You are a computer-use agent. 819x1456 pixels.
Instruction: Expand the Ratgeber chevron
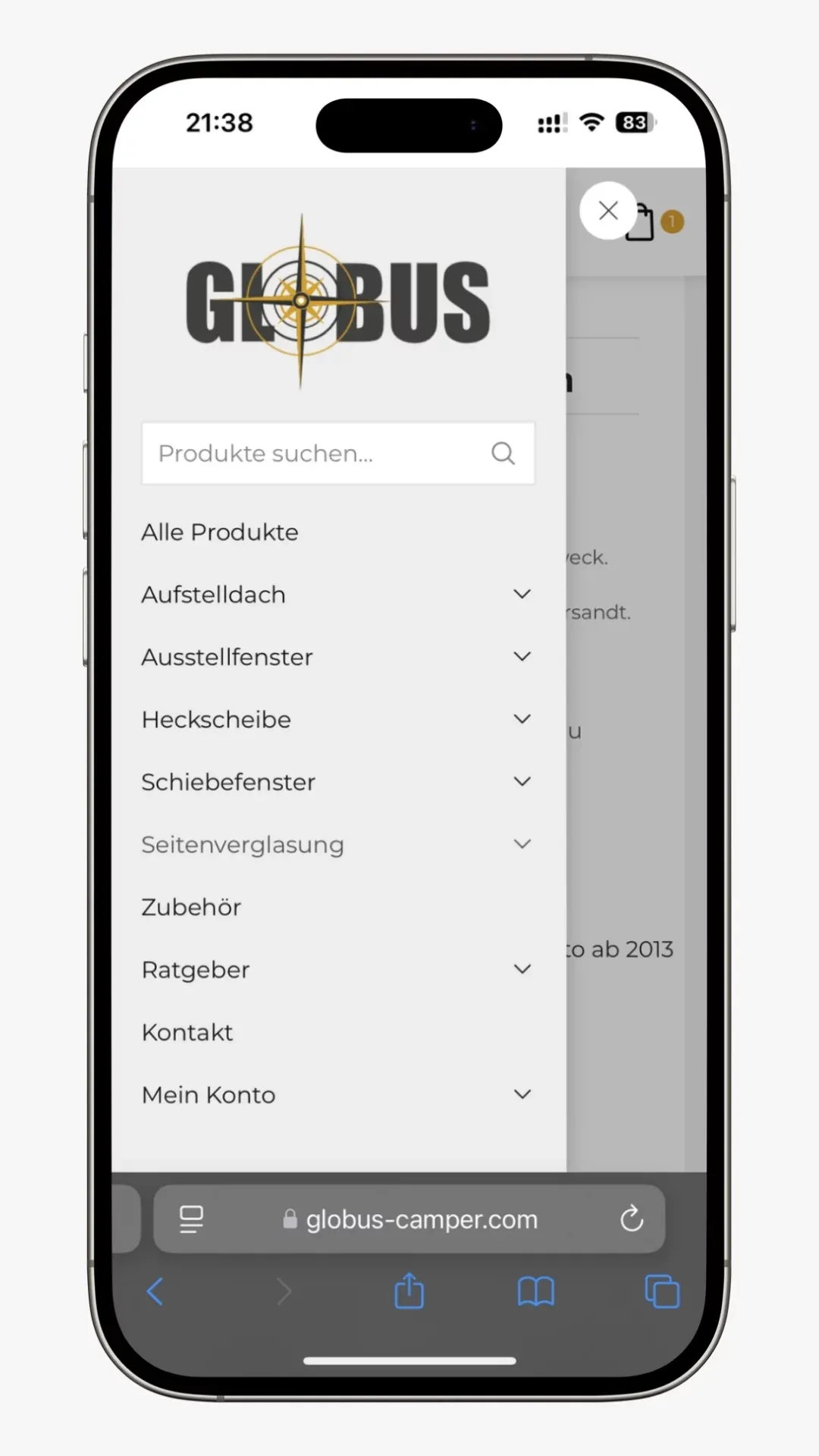pos(522,969)
